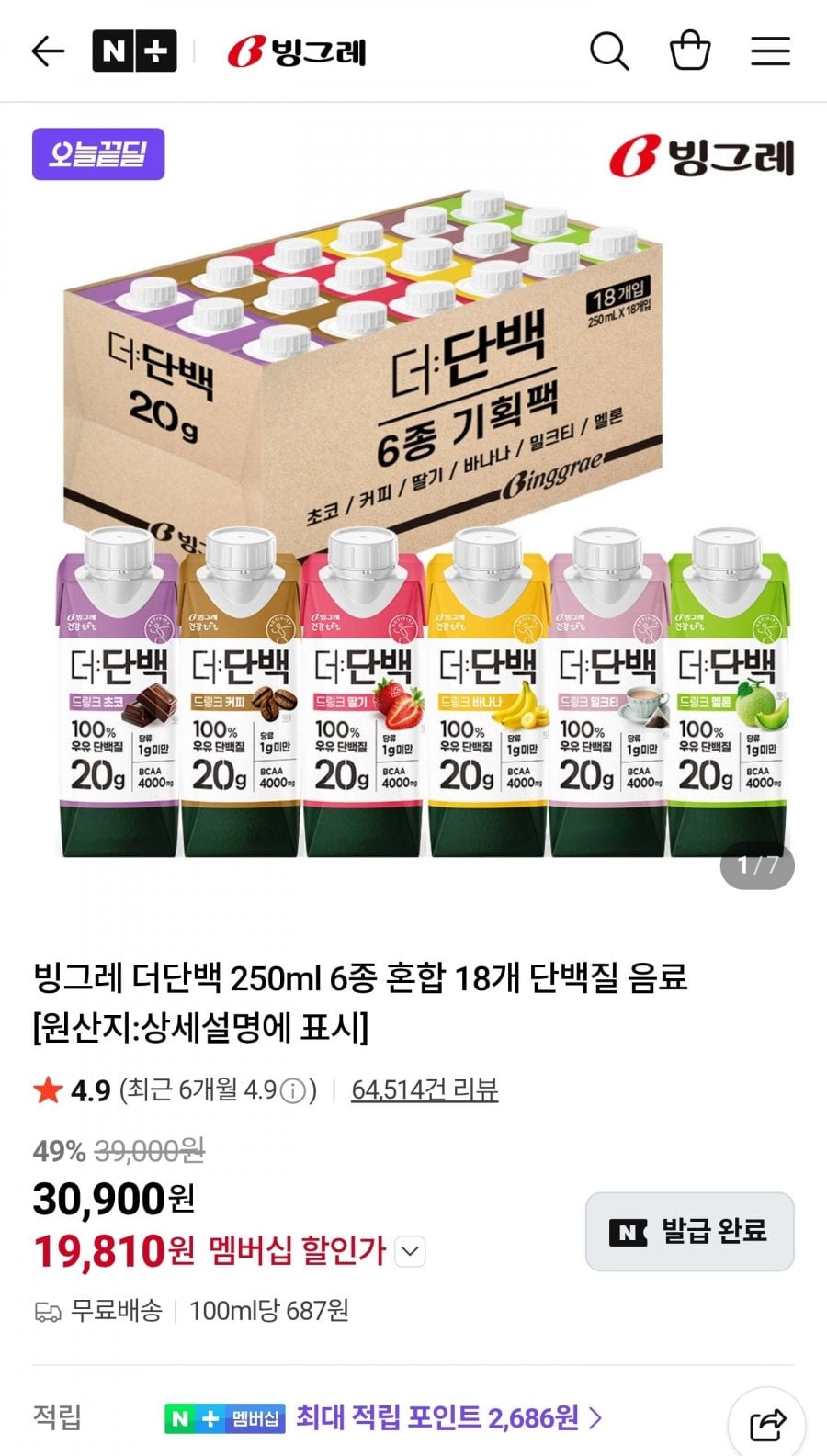Expand the 멤버십 할인가 details
The width and height of the screenshot is (827, 1456).
(x=410, y=1251)
